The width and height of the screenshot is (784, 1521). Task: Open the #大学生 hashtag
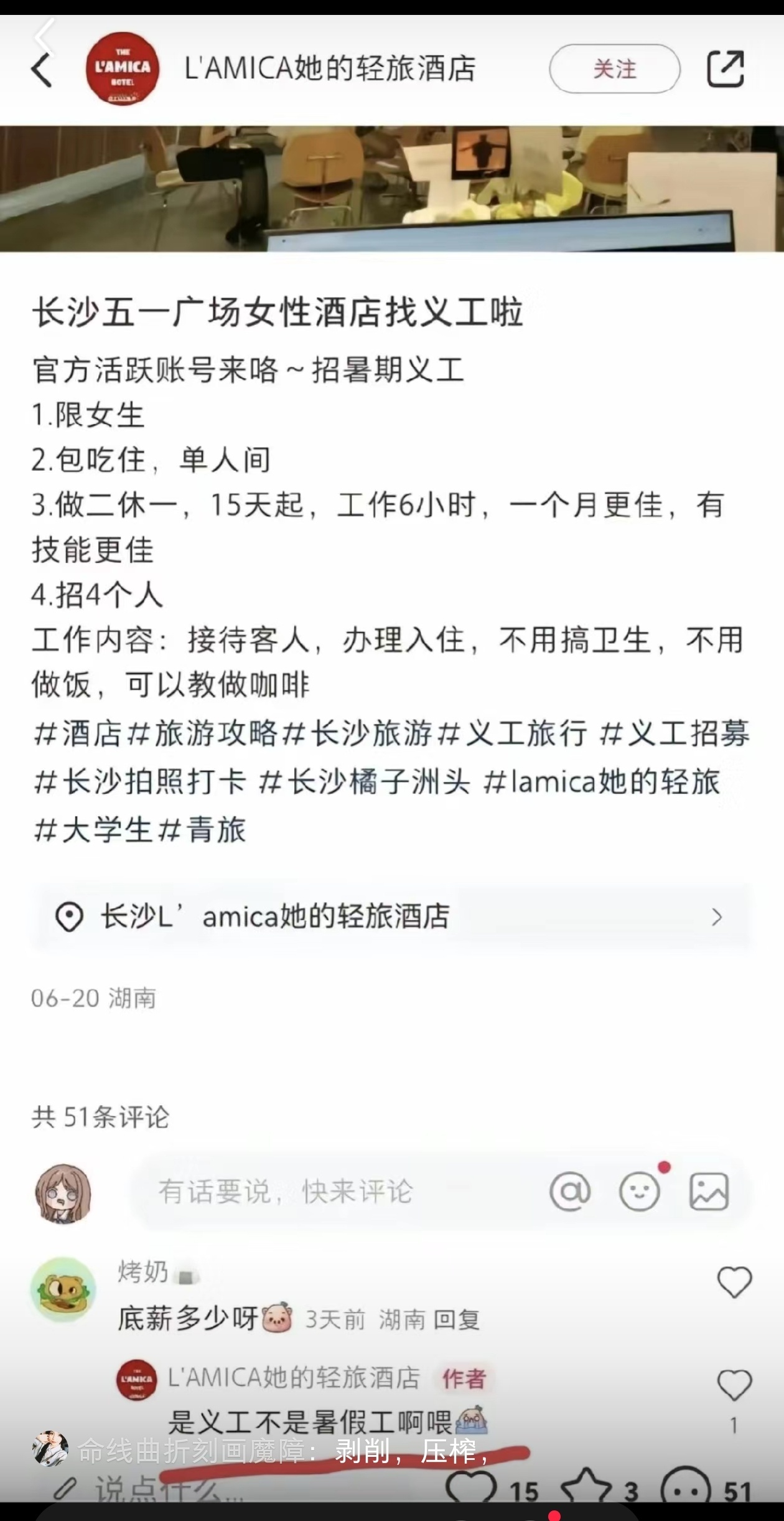[x=93, y=829]
